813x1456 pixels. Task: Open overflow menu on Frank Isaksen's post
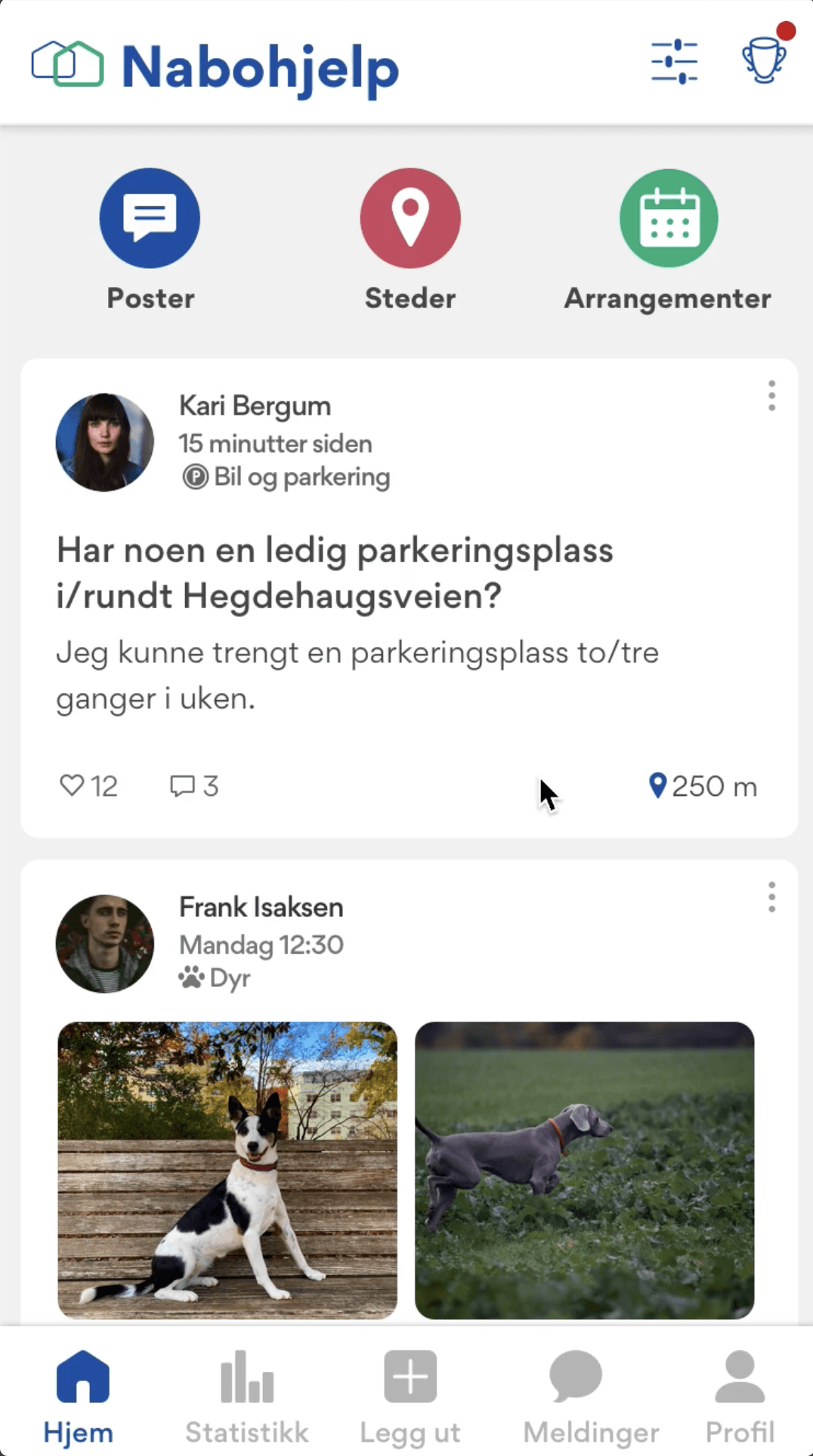(771, 897)
